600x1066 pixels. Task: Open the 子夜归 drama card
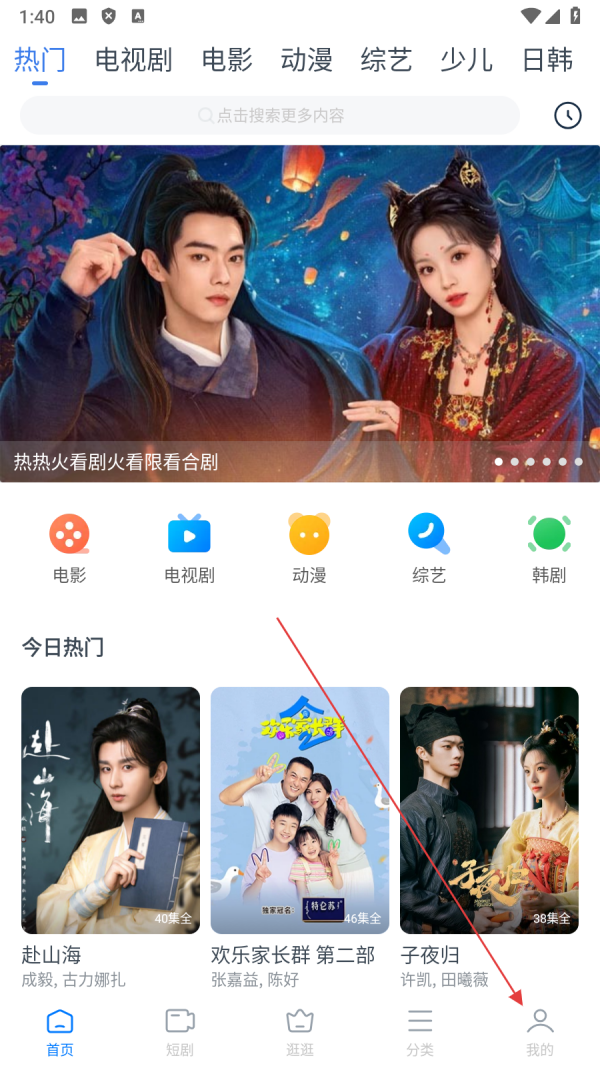pyautogui.click(x=489, y=810)
